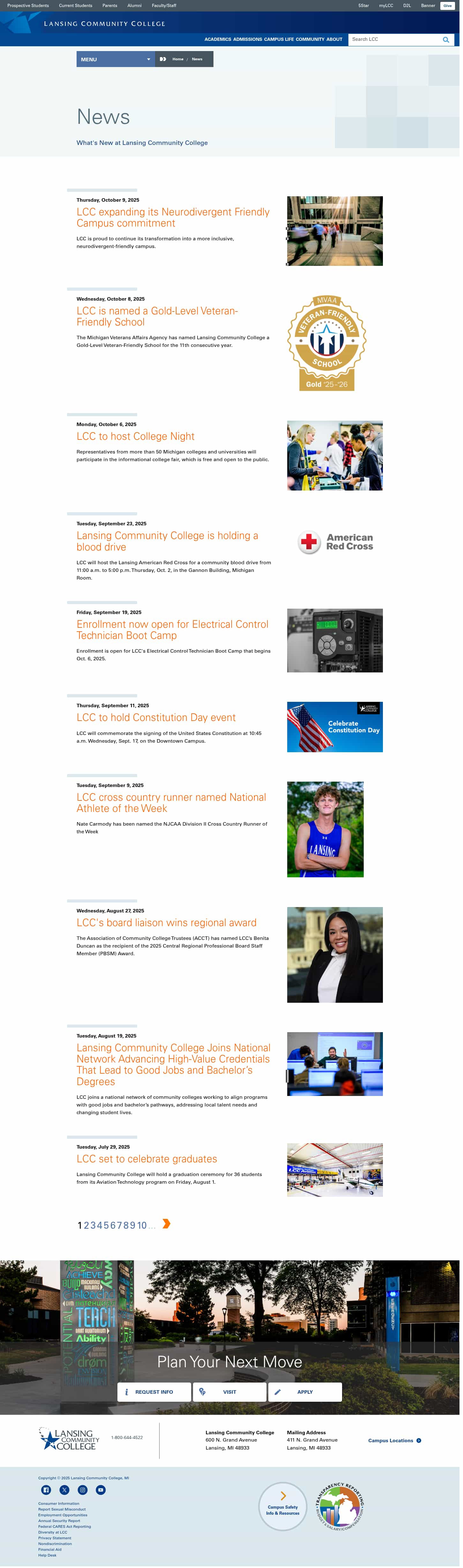463x1568 pixels.
Task: Tap the orange next-page arrow
Action: 166,1224
